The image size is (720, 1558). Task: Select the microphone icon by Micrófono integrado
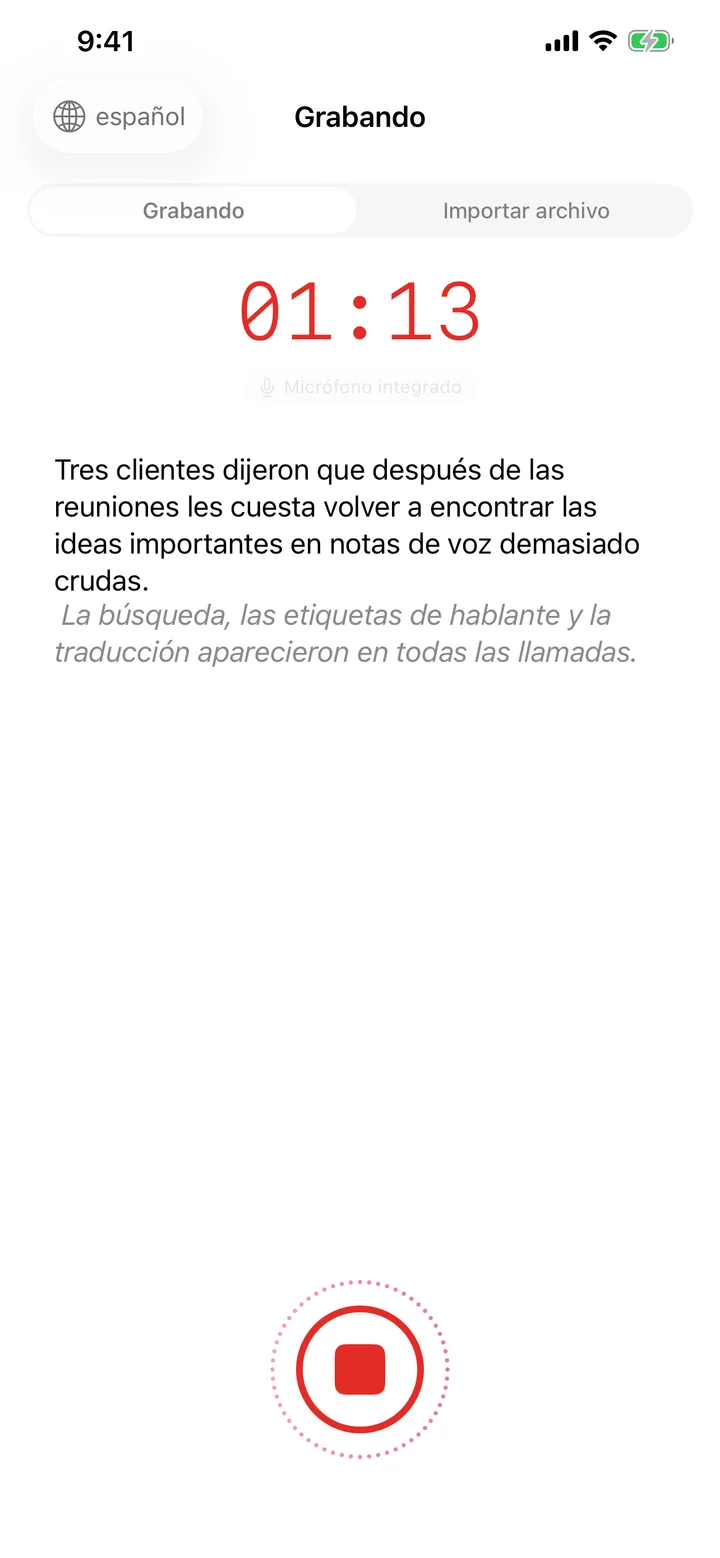(266, 387)
